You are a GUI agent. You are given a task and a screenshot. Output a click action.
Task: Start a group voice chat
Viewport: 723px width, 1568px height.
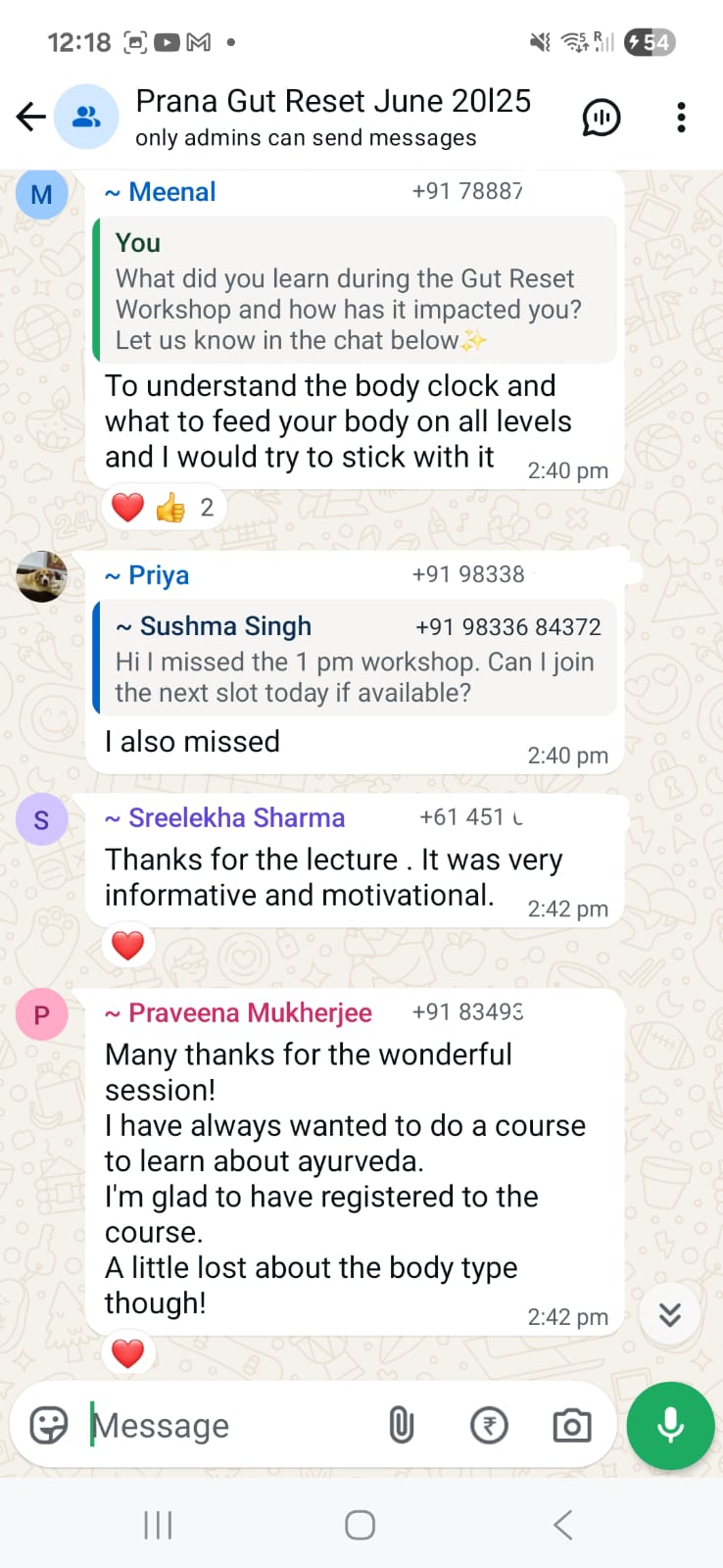601,118
